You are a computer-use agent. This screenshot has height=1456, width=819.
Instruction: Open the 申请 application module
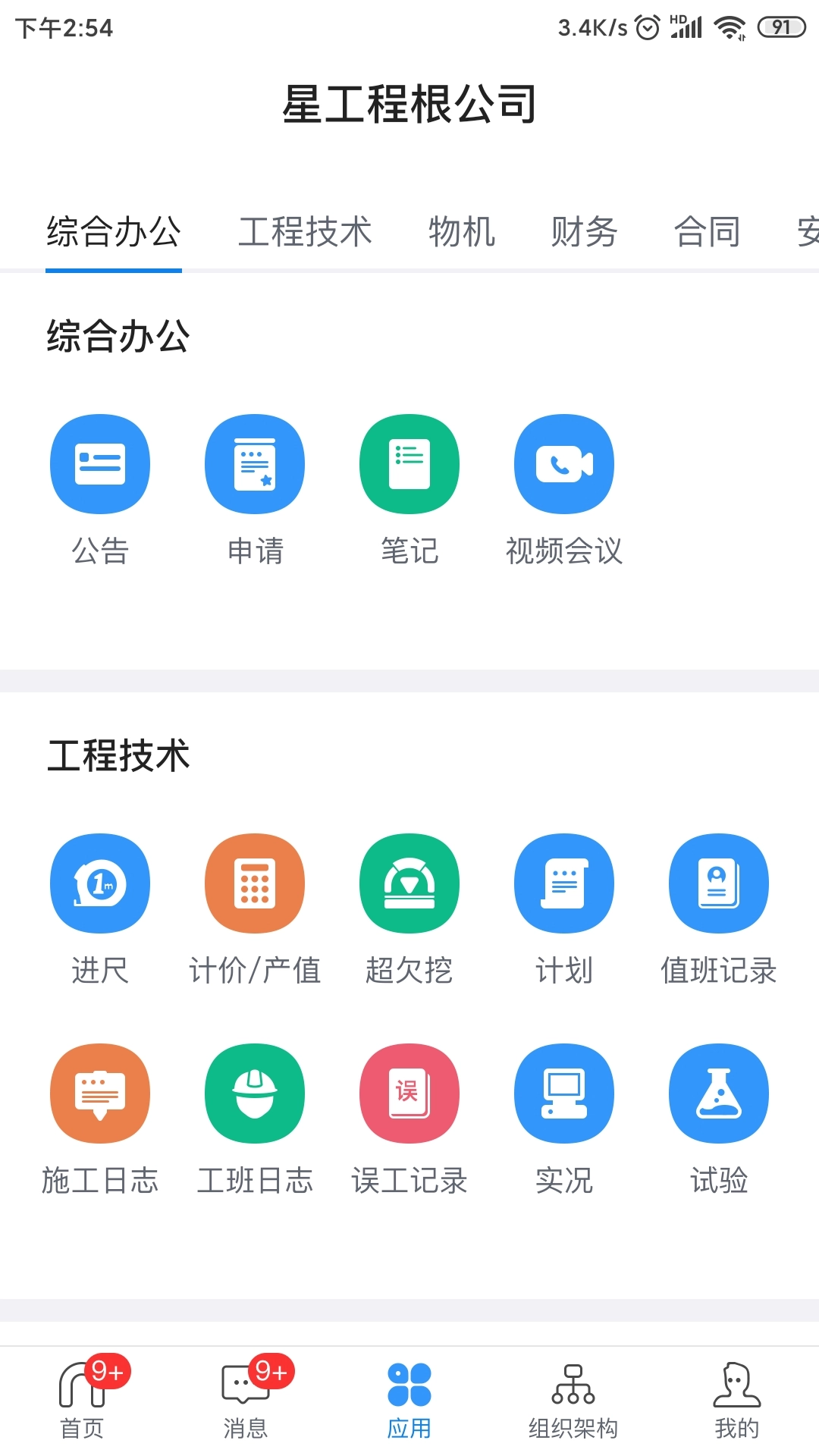coord(255,464)
